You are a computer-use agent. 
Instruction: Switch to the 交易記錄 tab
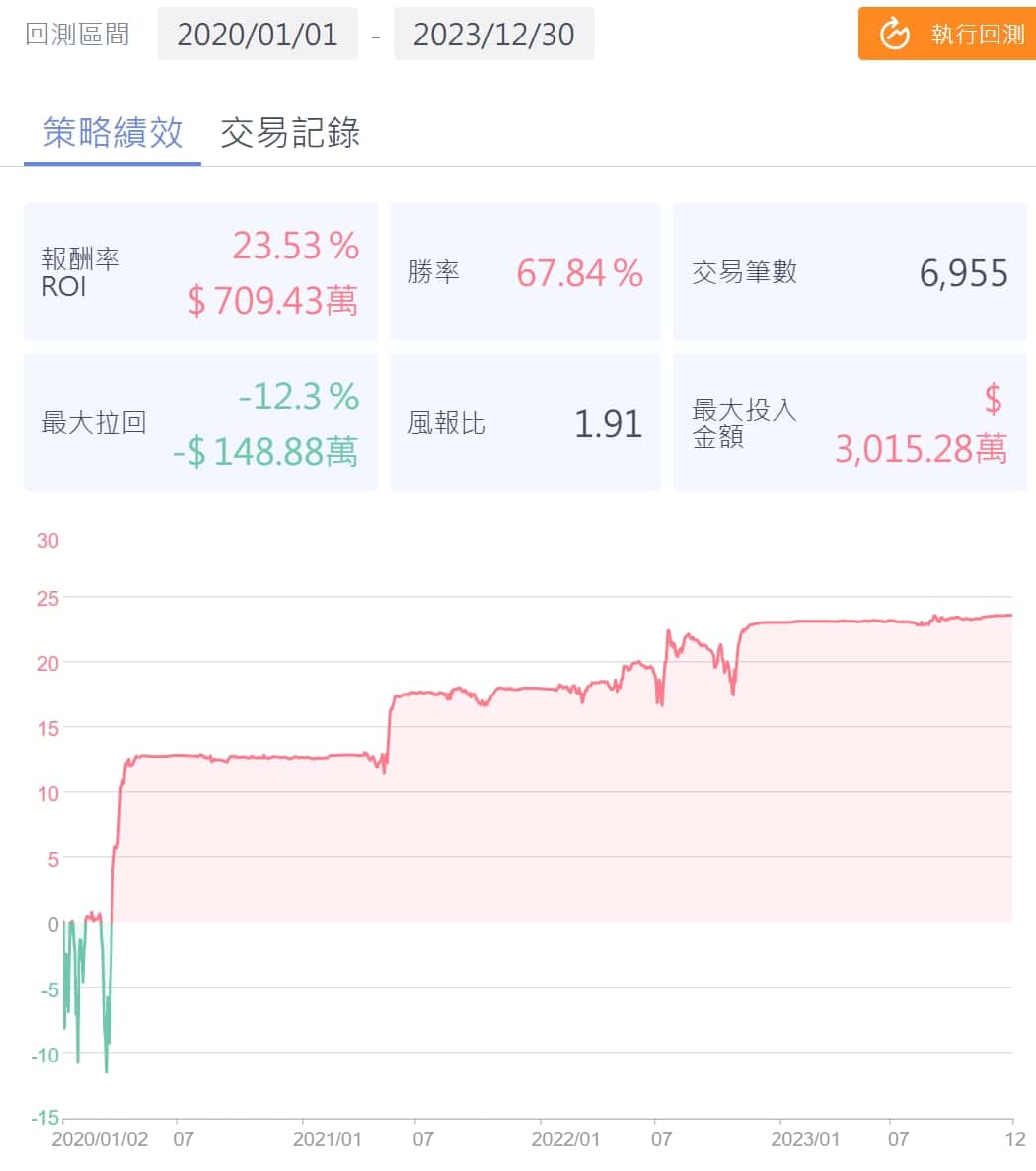click(290, 132)
